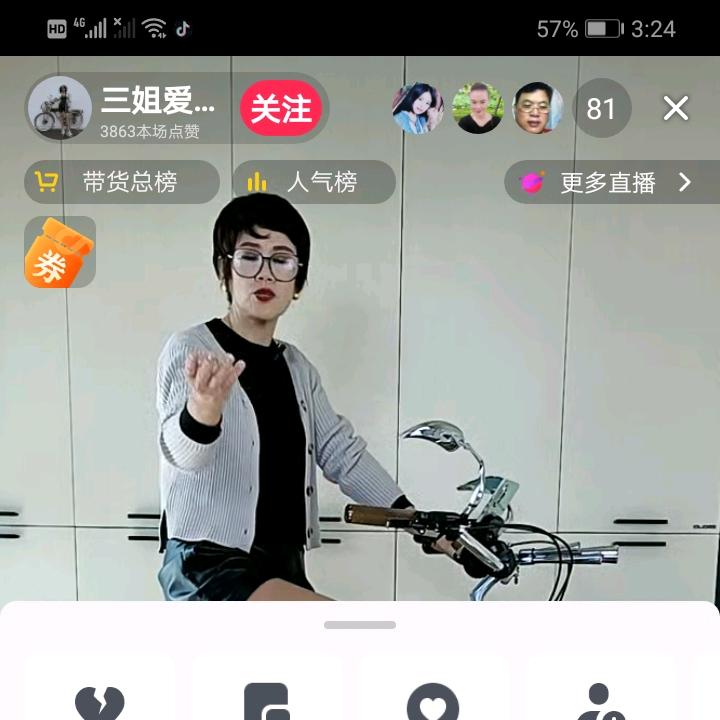Close the live stream
720x720 pixels.
pos(676,108)
